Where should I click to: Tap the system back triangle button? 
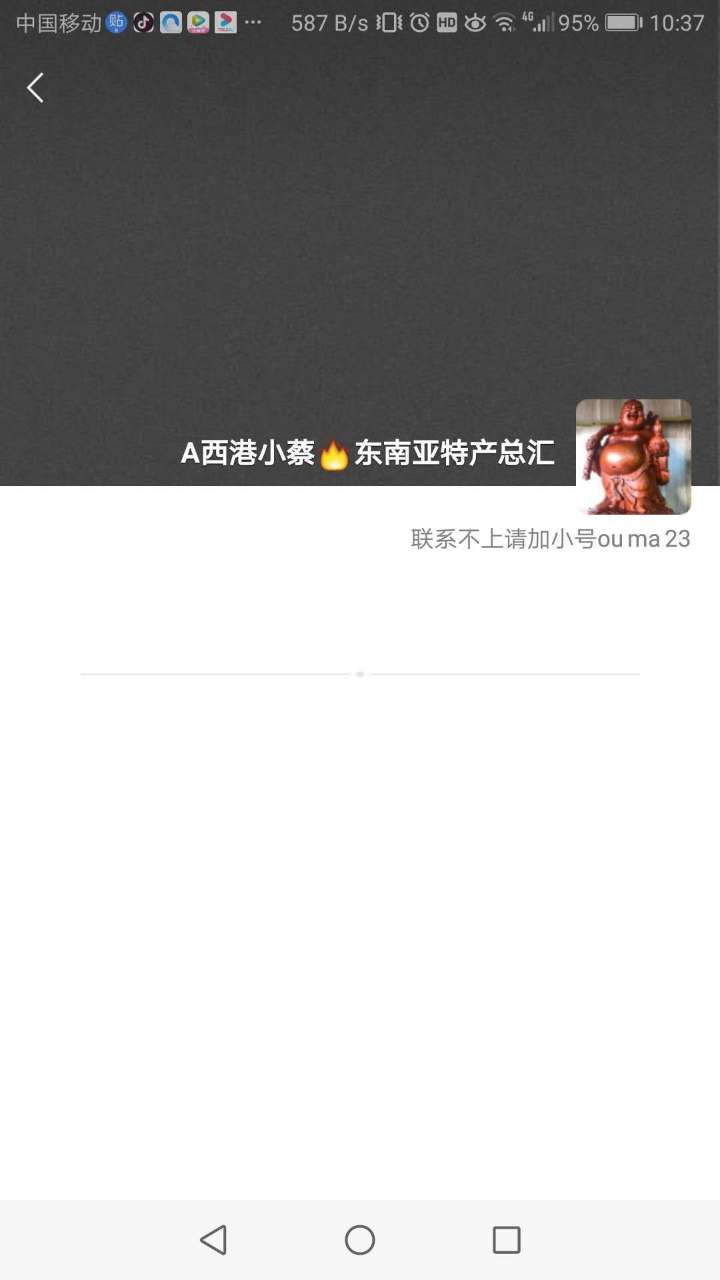click(213, 1240)
